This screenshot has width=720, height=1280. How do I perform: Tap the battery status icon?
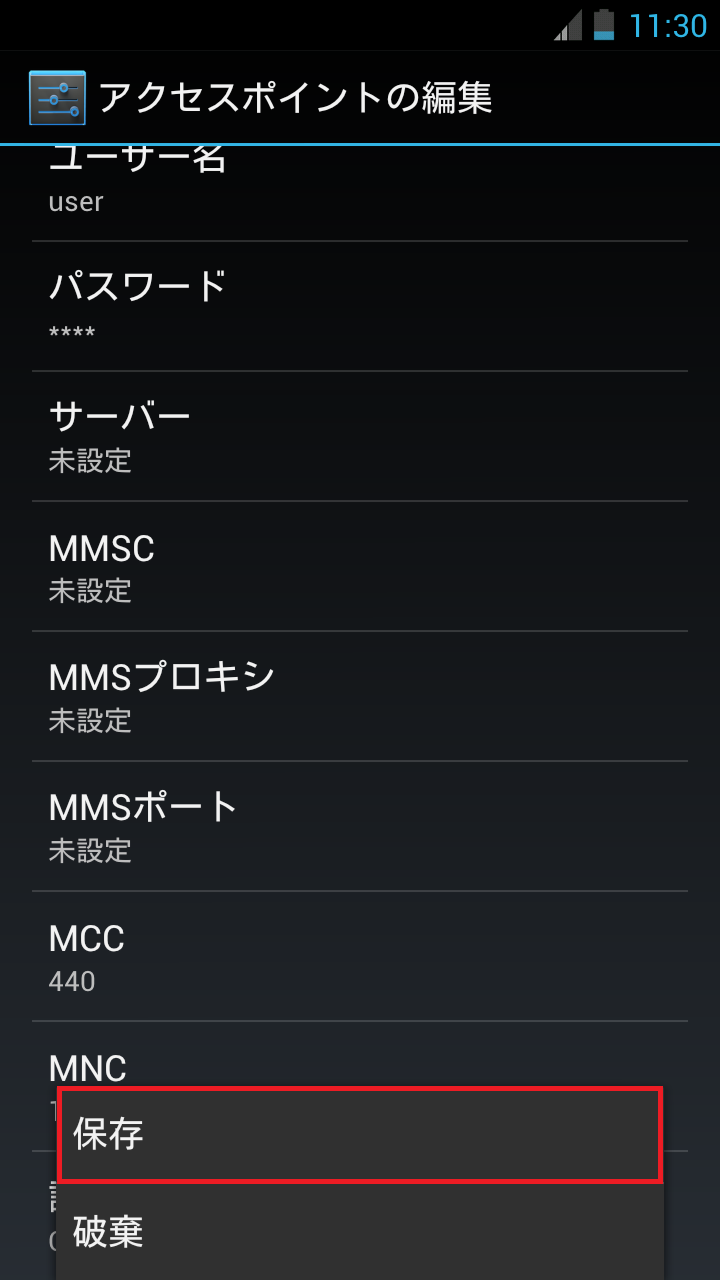[605, 25]
